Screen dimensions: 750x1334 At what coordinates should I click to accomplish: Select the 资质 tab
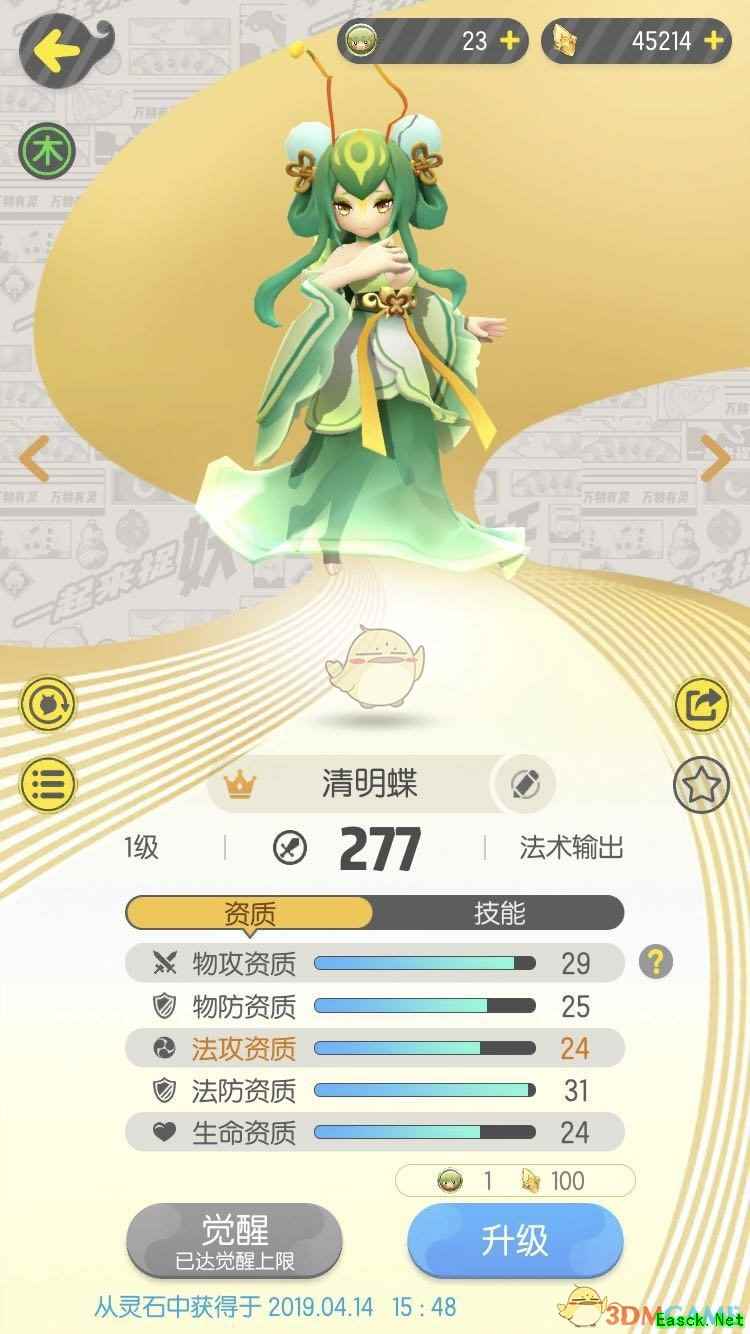tap(250, 913)
